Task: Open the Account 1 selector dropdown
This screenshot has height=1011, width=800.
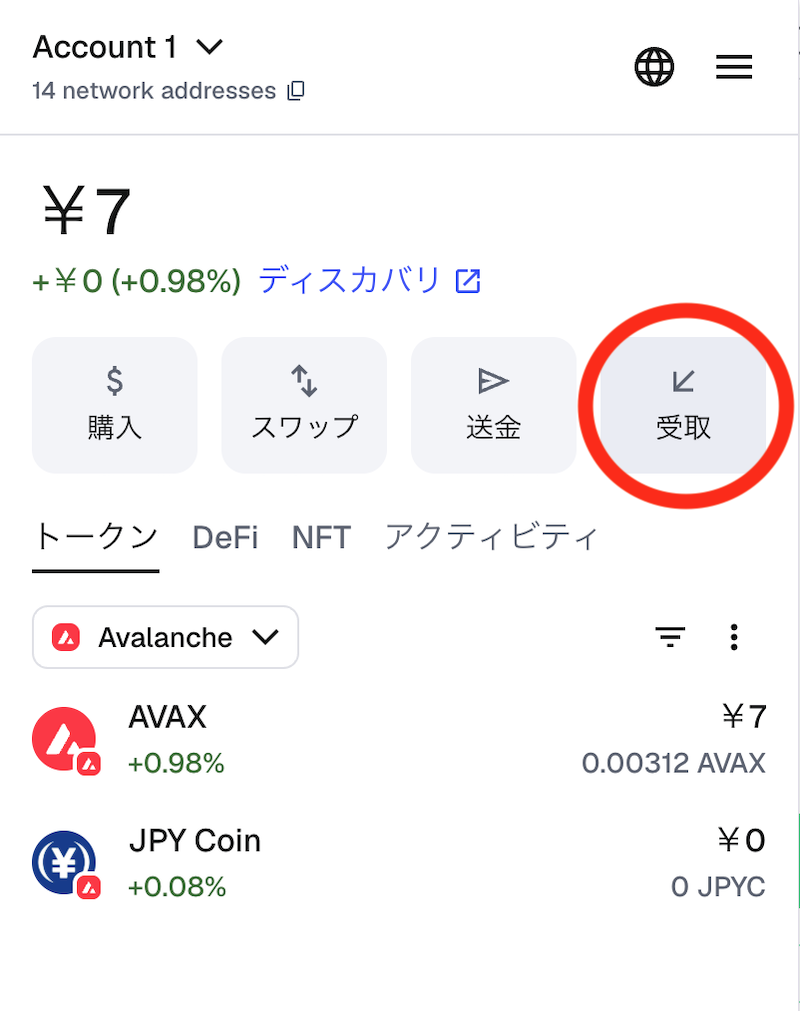Action: 128,47
